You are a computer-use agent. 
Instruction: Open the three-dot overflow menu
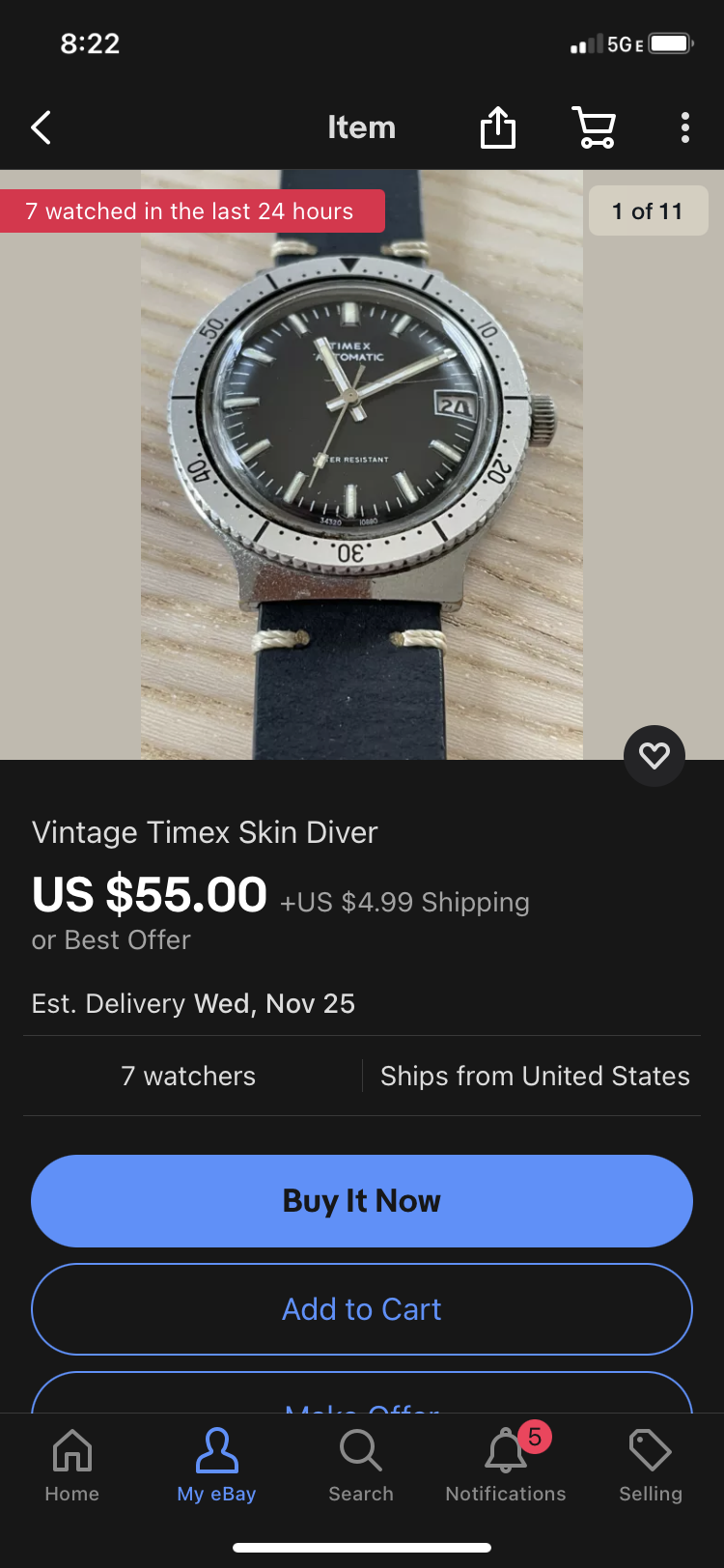coord(684,127)
